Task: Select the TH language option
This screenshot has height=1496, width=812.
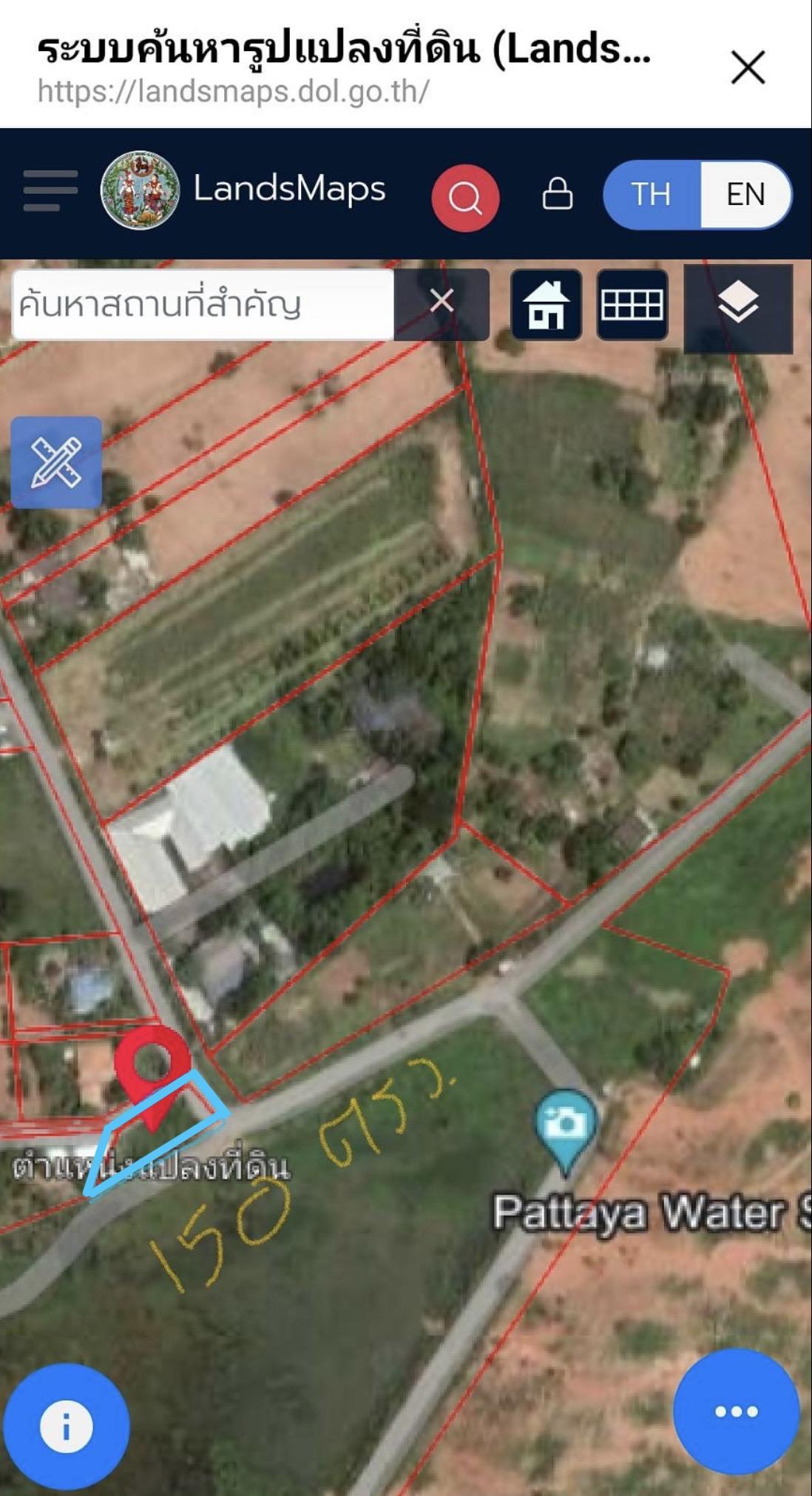Action: pos(652,195)
